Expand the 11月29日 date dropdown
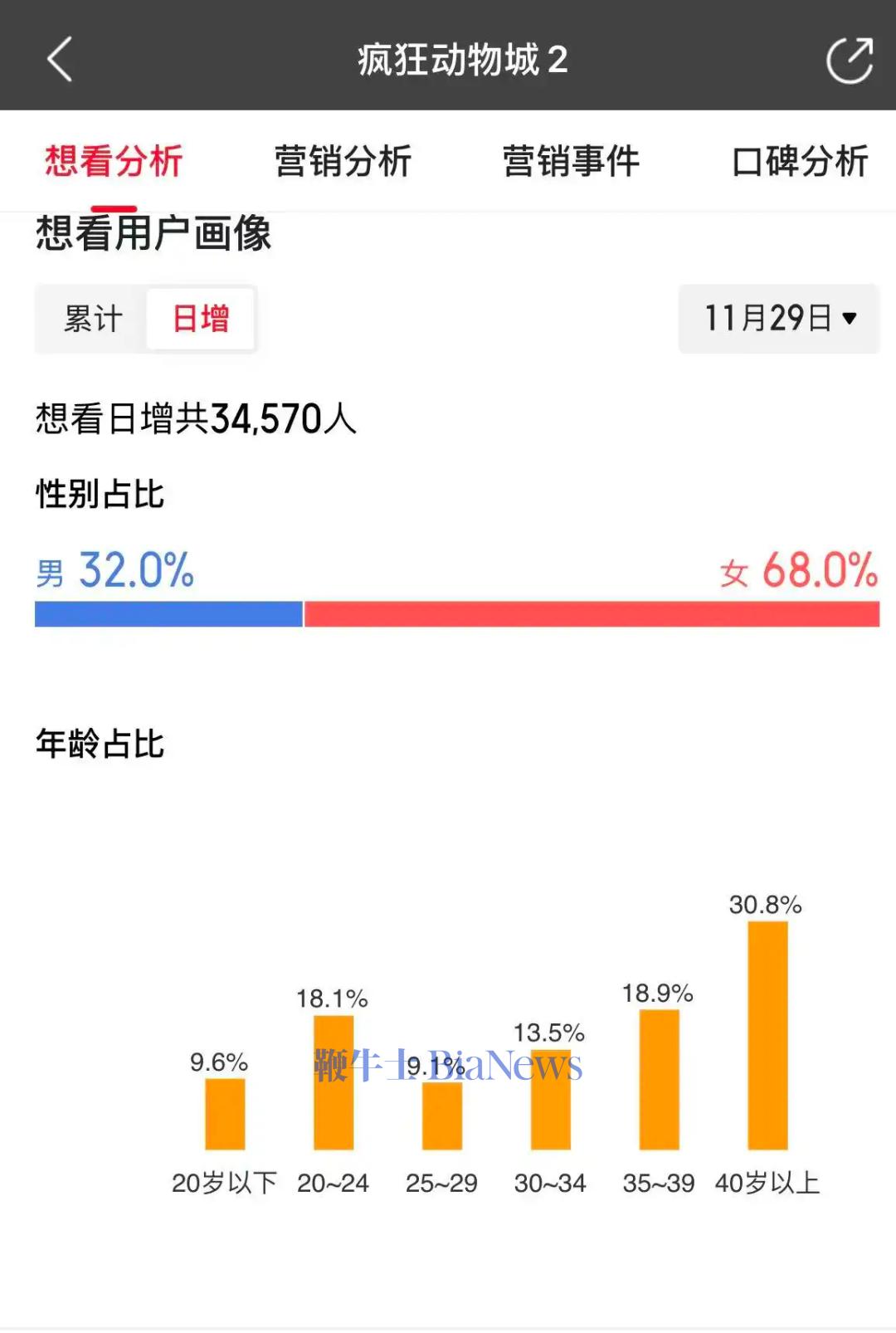896x1333 pixels. tap(777, 319)
